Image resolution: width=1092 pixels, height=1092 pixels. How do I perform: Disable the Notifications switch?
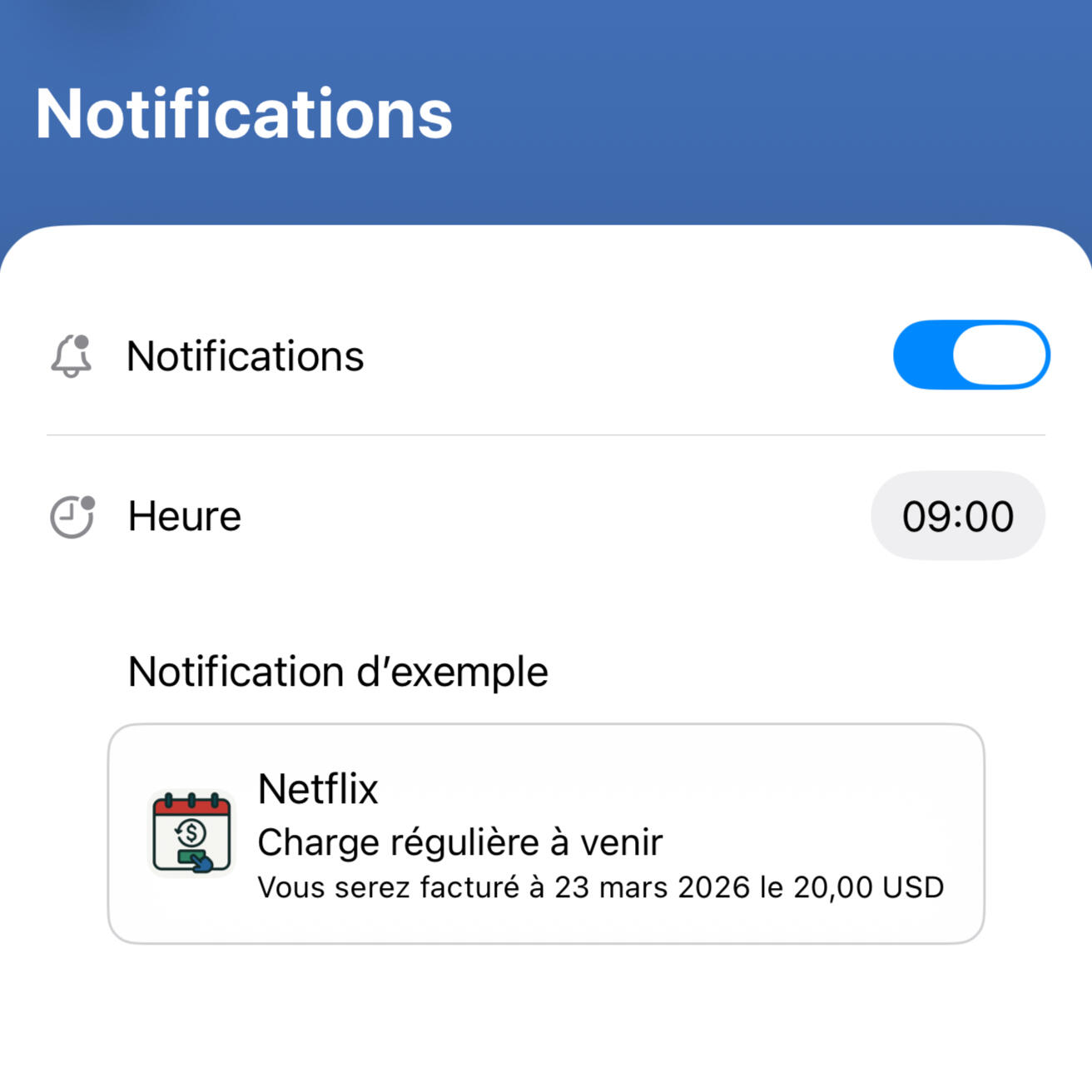pyautogui.click(x=970, y=355)
